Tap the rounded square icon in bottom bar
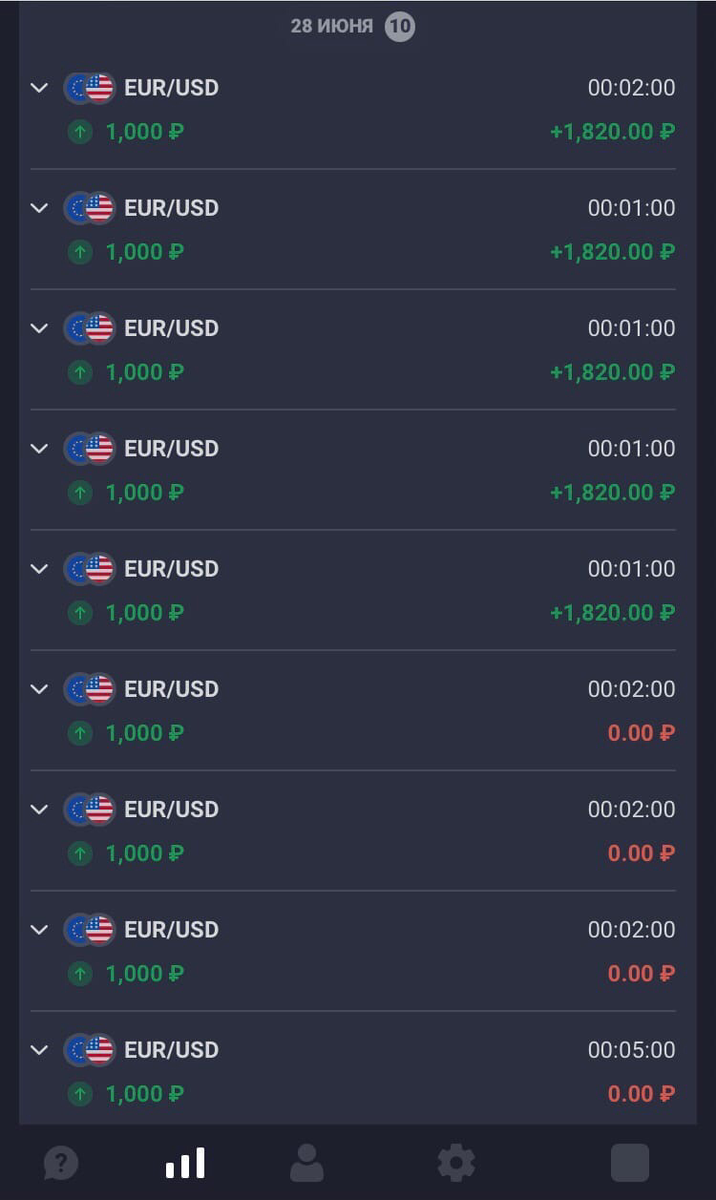The image size is (716, 1200). [630, 1163]
